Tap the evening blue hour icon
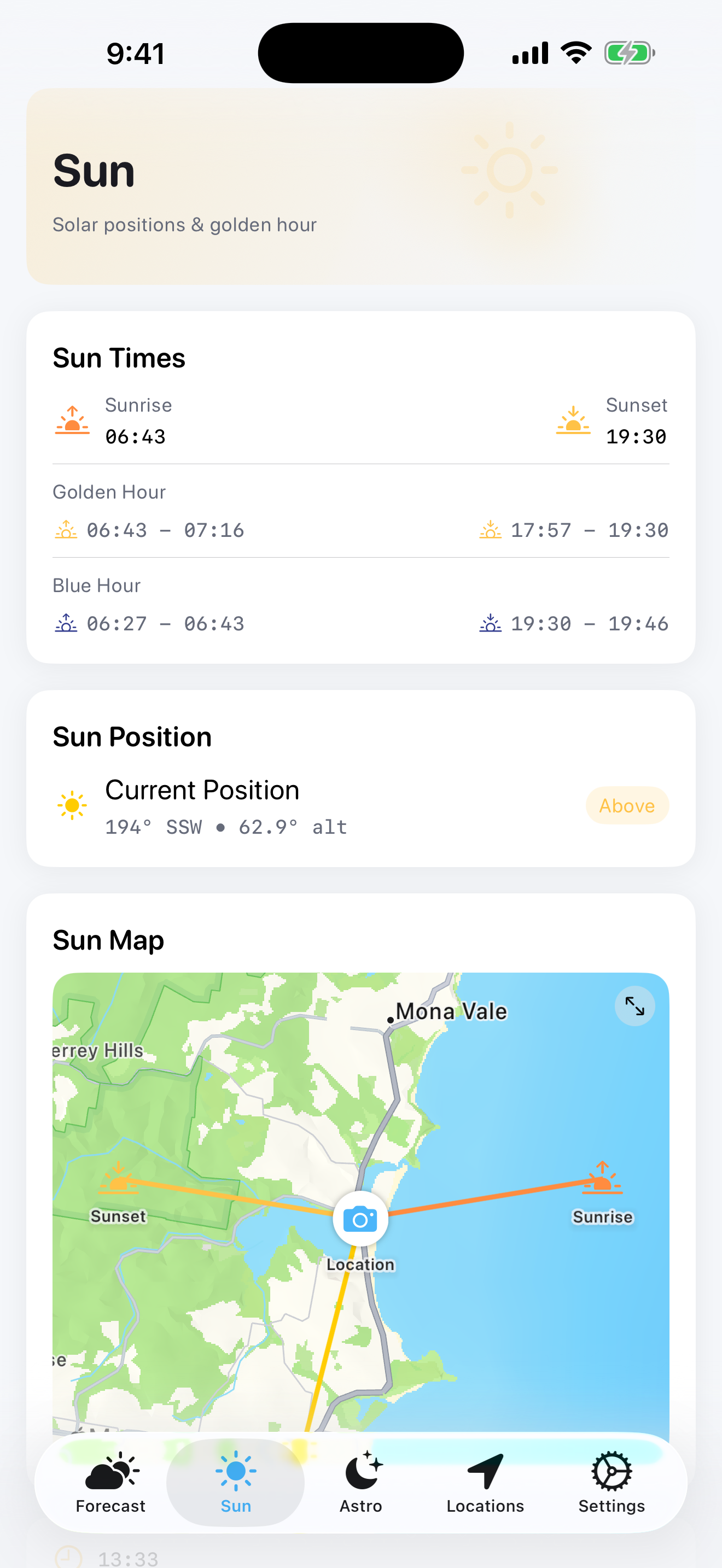Viewport: 722px width, 1568px height. click(491, 622)
